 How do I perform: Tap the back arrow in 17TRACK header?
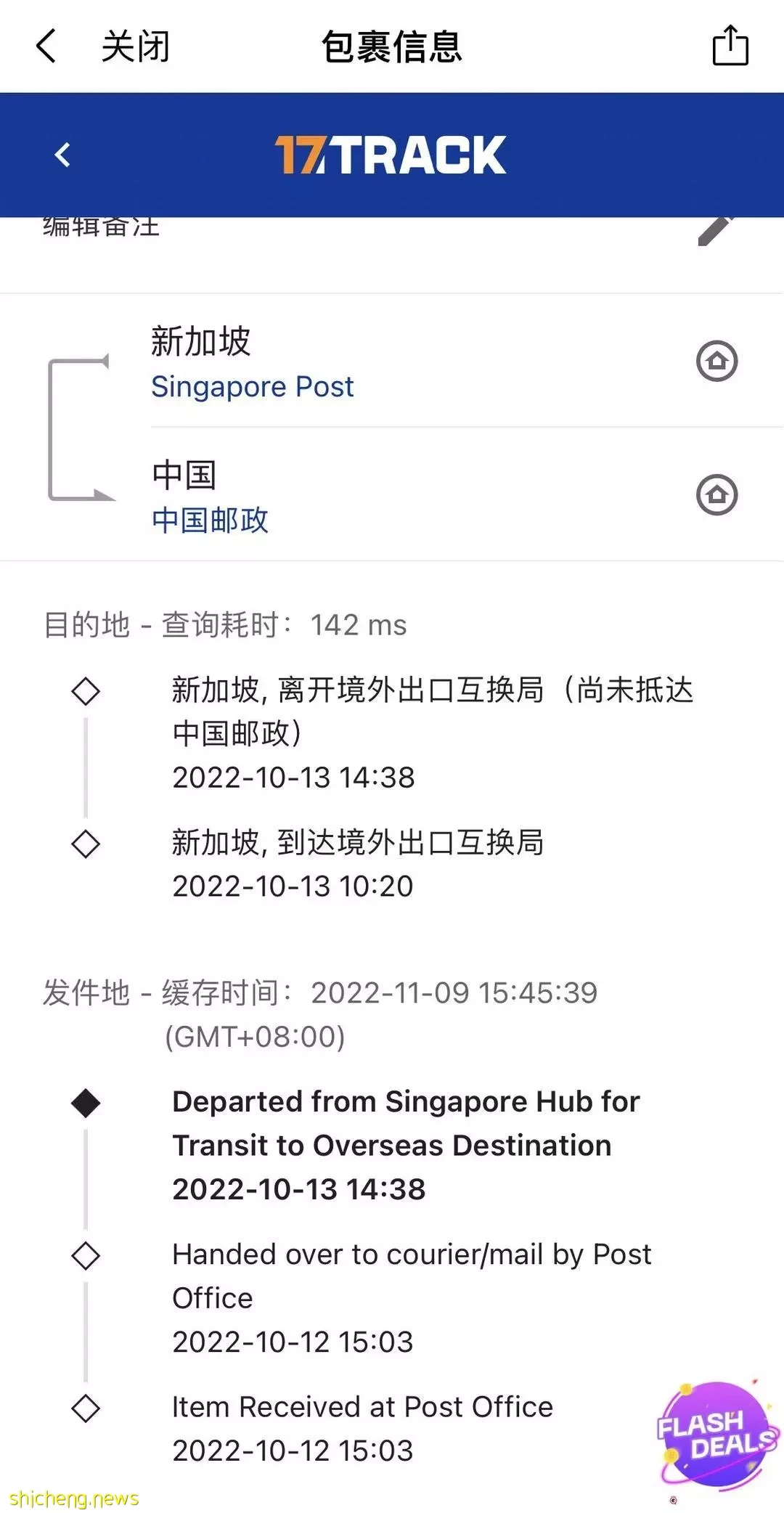click(63, 155)
